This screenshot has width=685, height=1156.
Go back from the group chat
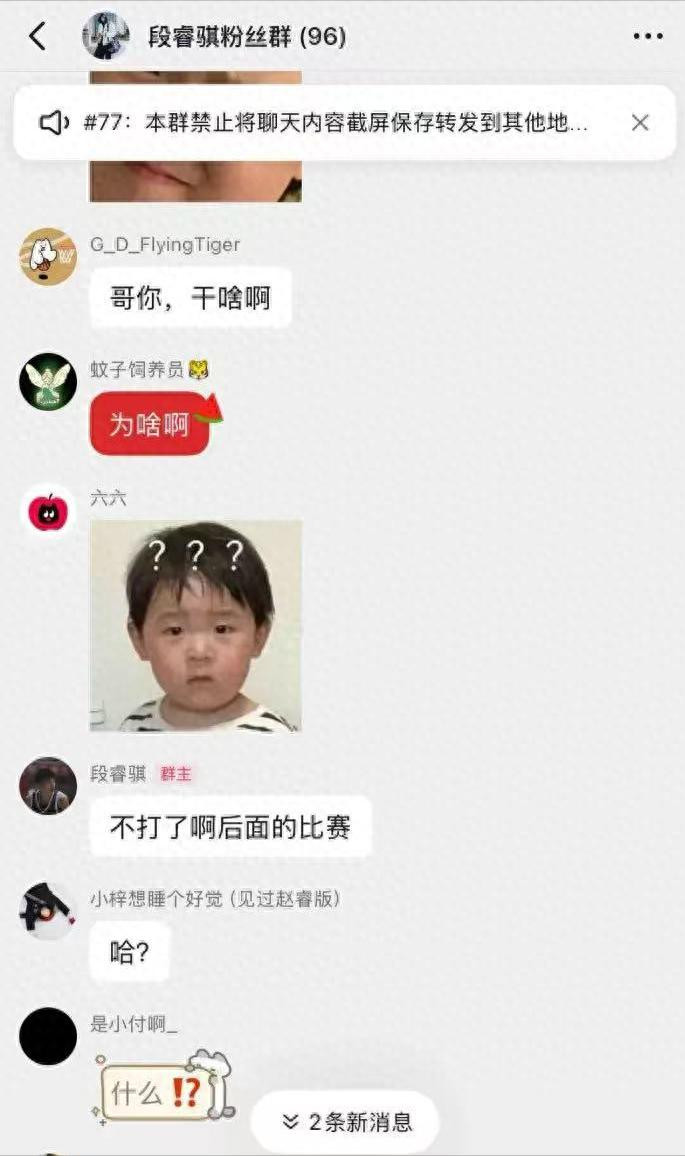[38, 37]
